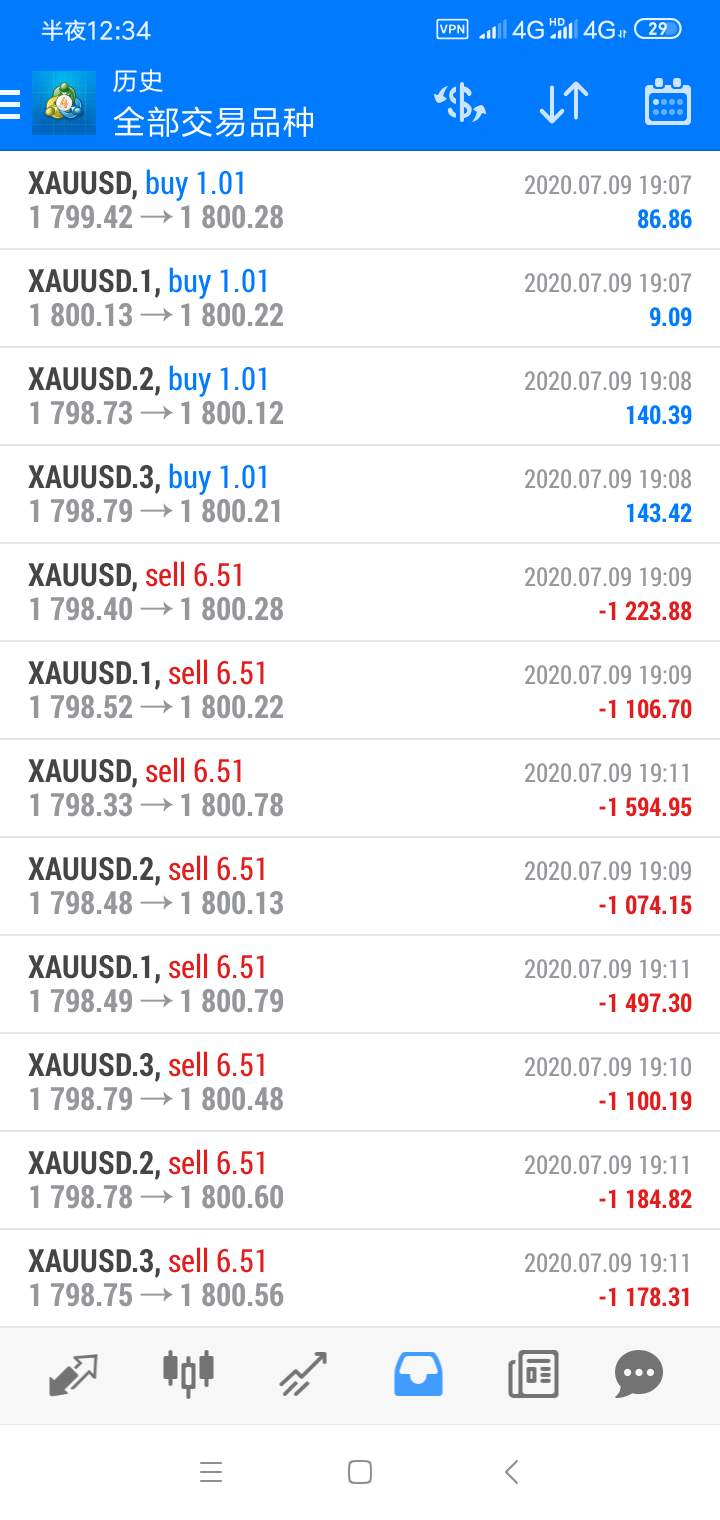The width and height of the screenshot is (720, 1520).
Task: Go to the system home screen
Action: coord(360,1471)
